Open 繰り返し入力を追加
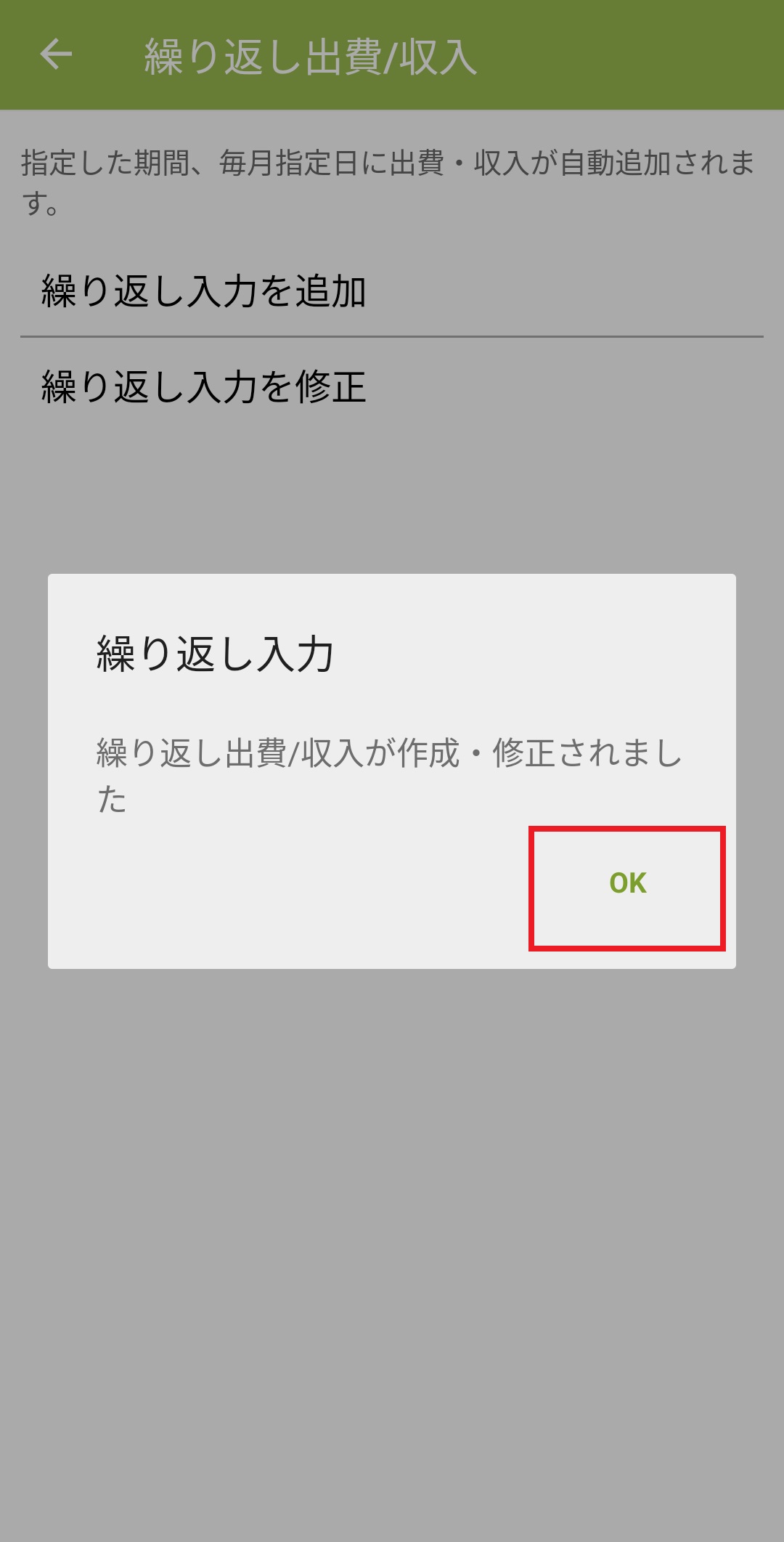This screenshot has height=1542, width=784. click(x=203, y=291)
